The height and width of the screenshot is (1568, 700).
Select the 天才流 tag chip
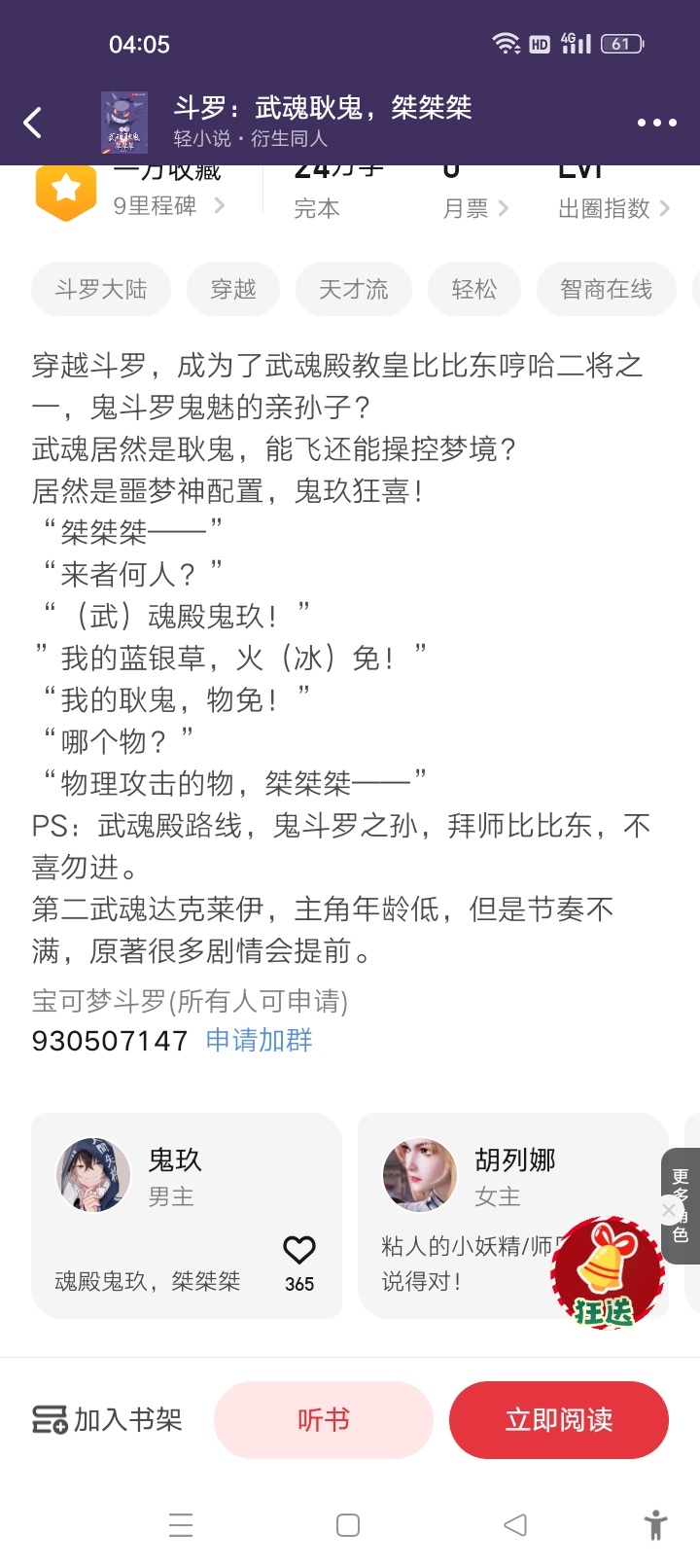[354, 289]
